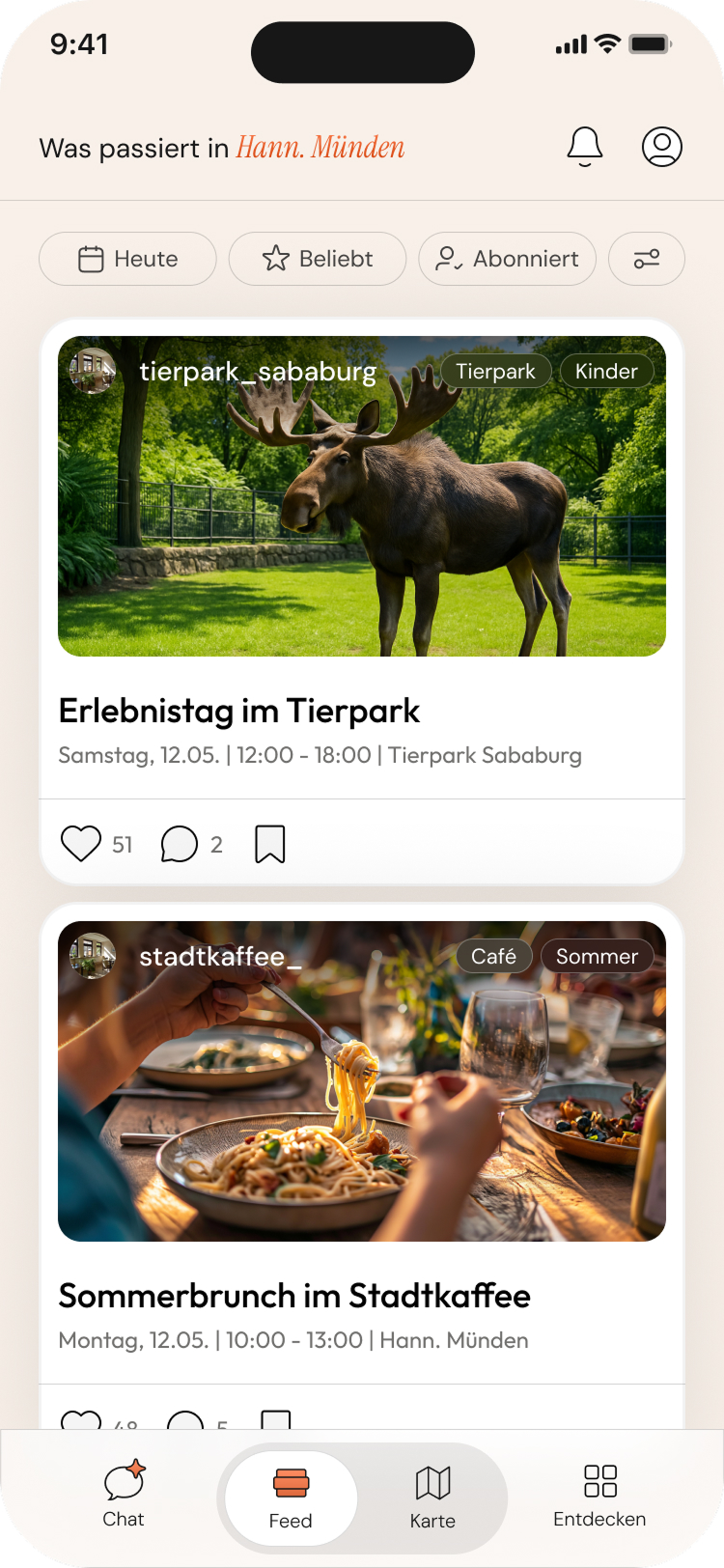
Task: Tap the Kinder tag chip
Action: 606,372
